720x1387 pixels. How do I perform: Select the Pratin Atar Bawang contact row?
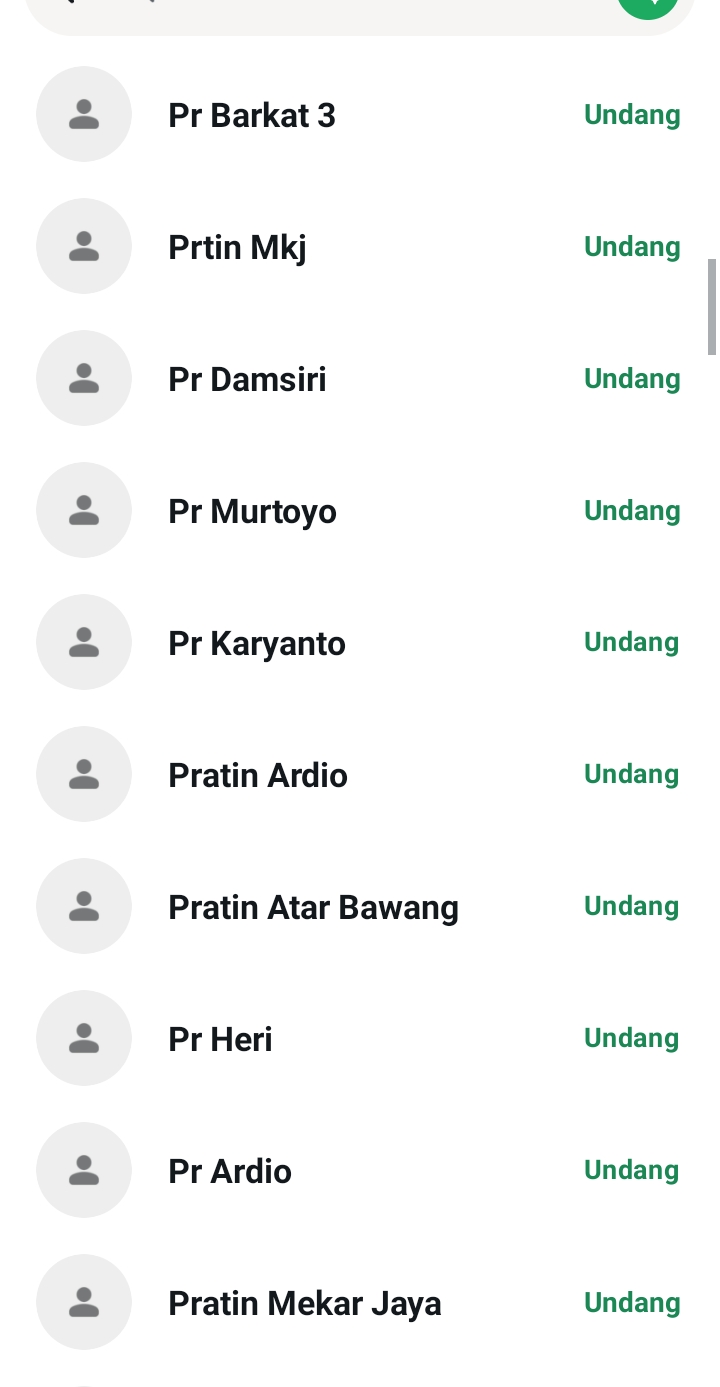360,907
